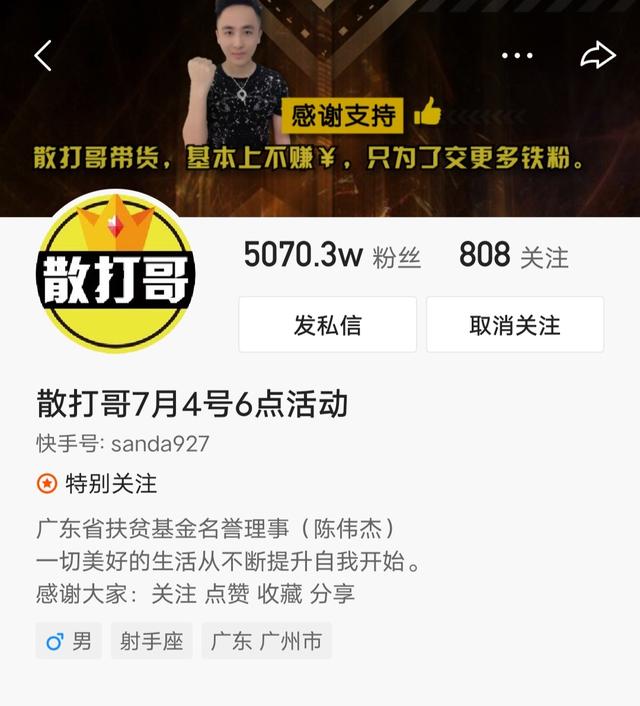Open the three-dot overflow menu
This screenshot has height=706, width=640.
point(517,56)
